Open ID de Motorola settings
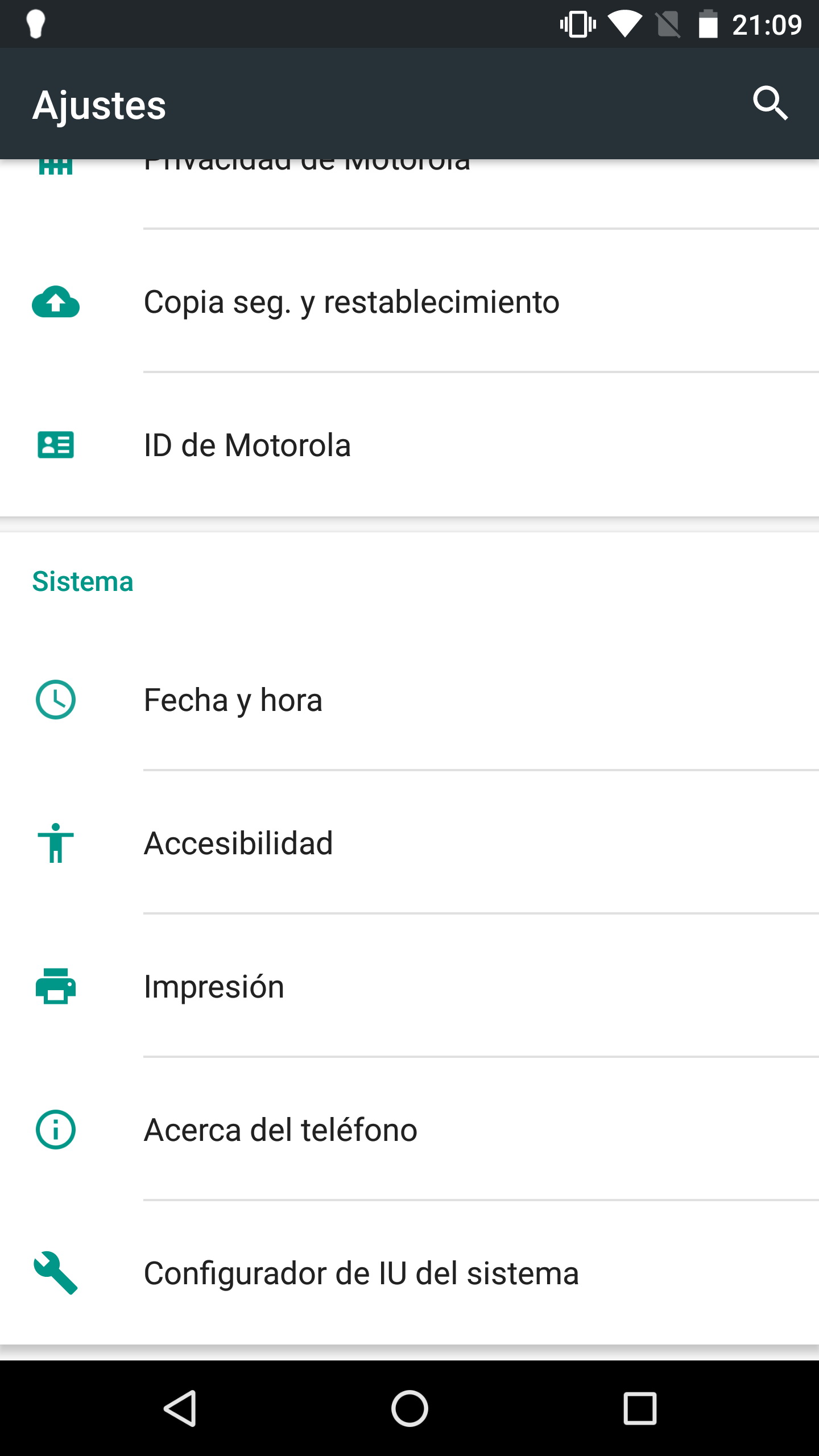This screenshot has height=1456, width=819. pos(247,445)
